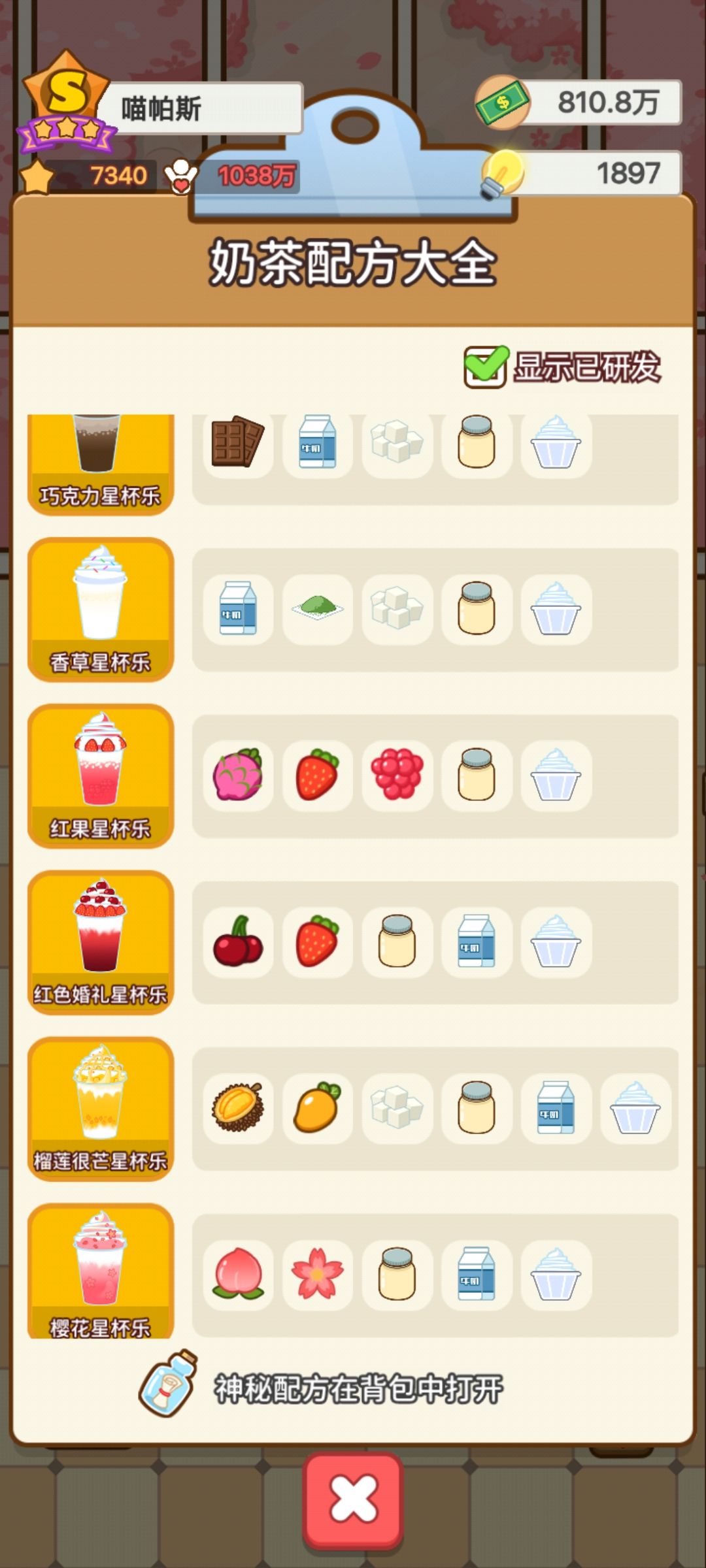Select the cherry ingredient icon
The image size is (706, 1568).
[x=238, y=941]
